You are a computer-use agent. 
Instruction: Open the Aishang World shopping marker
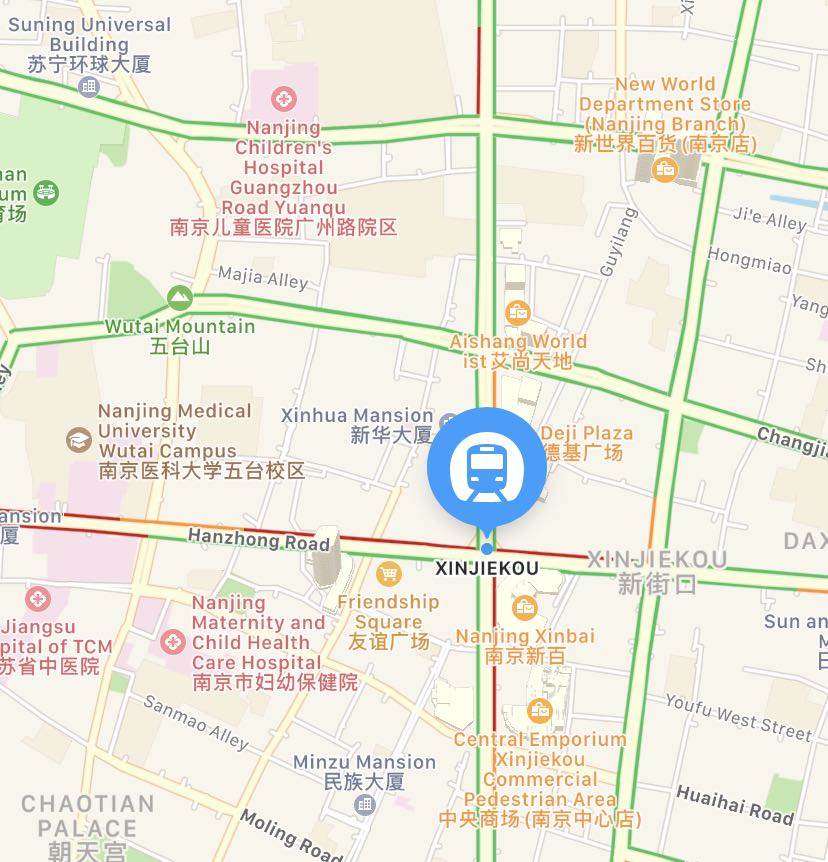(x=517, y=313)
